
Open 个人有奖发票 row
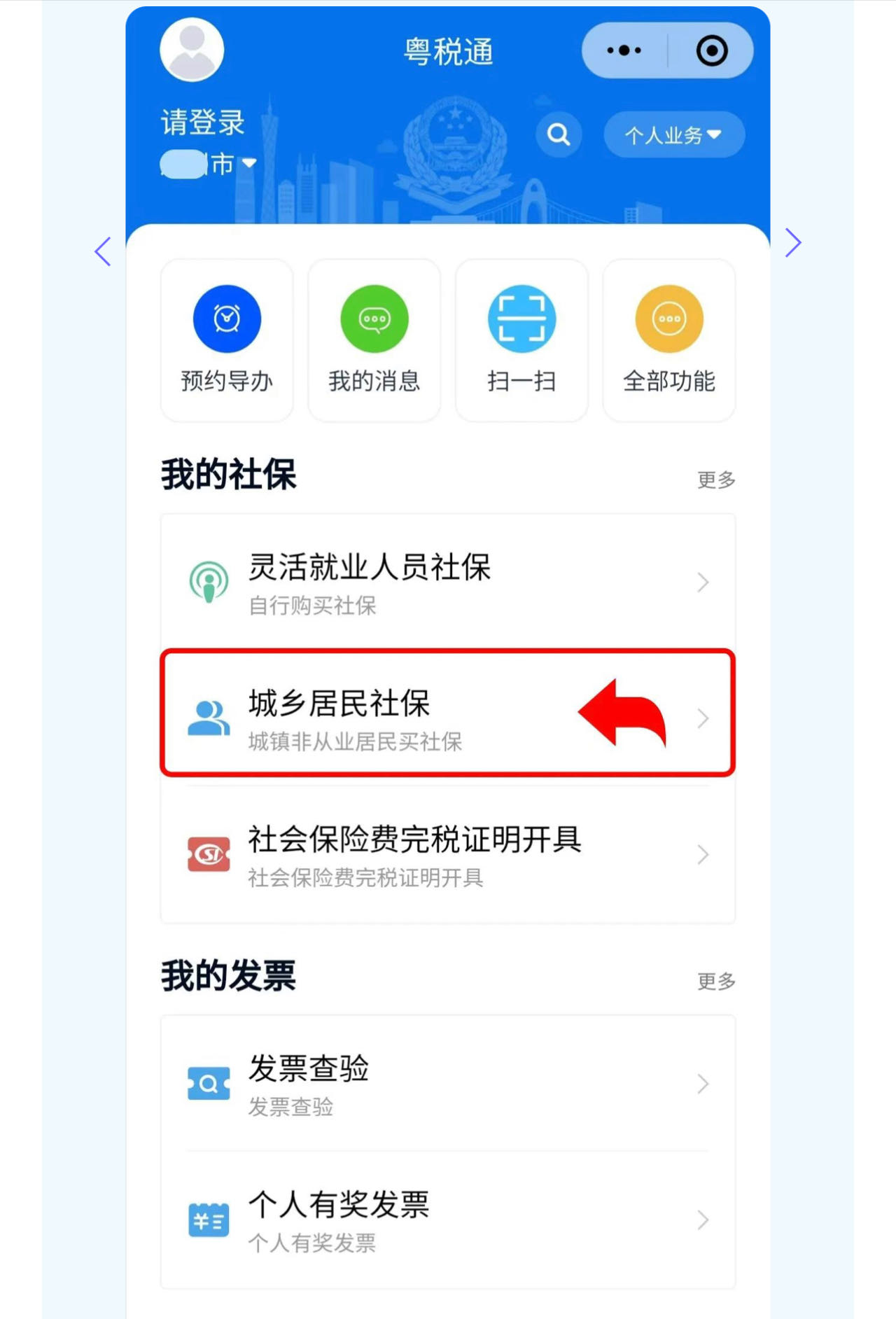coord(448,1220)
